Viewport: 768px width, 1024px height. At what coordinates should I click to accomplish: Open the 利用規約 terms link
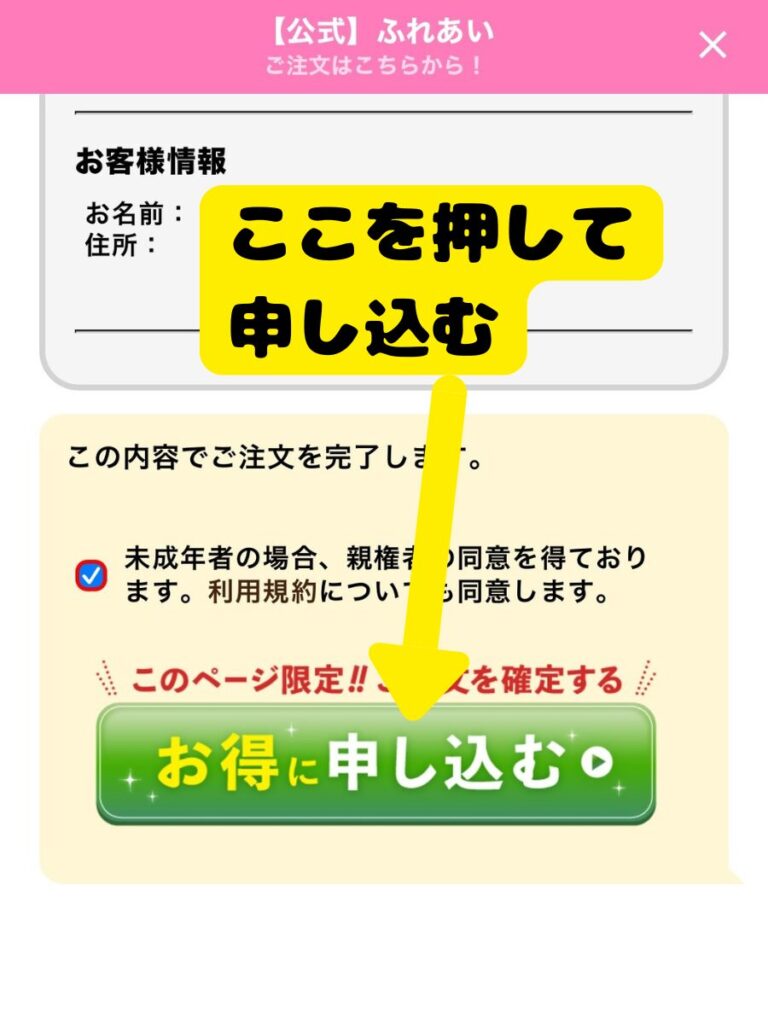[x=262, y=591]
